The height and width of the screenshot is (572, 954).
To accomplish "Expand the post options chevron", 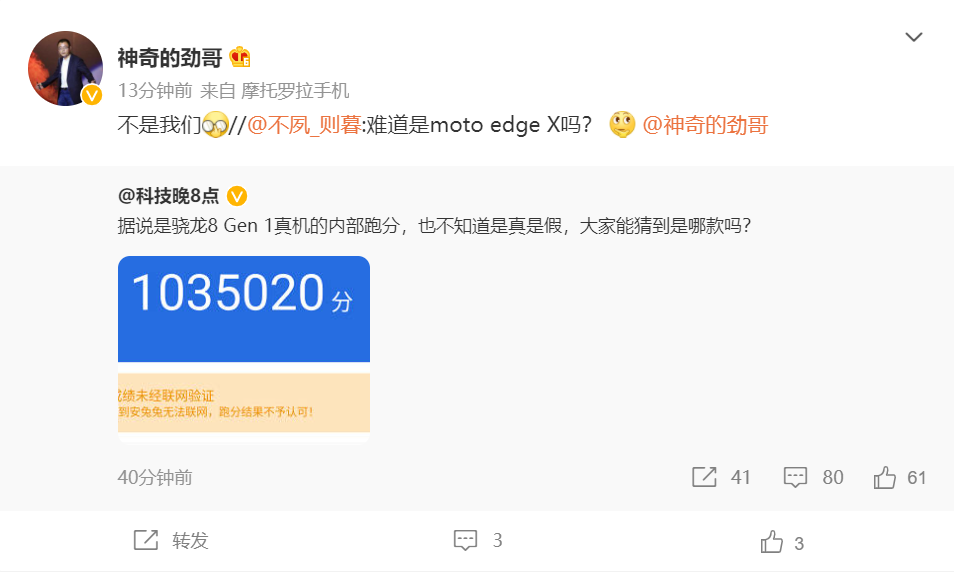I will [913, 37].
